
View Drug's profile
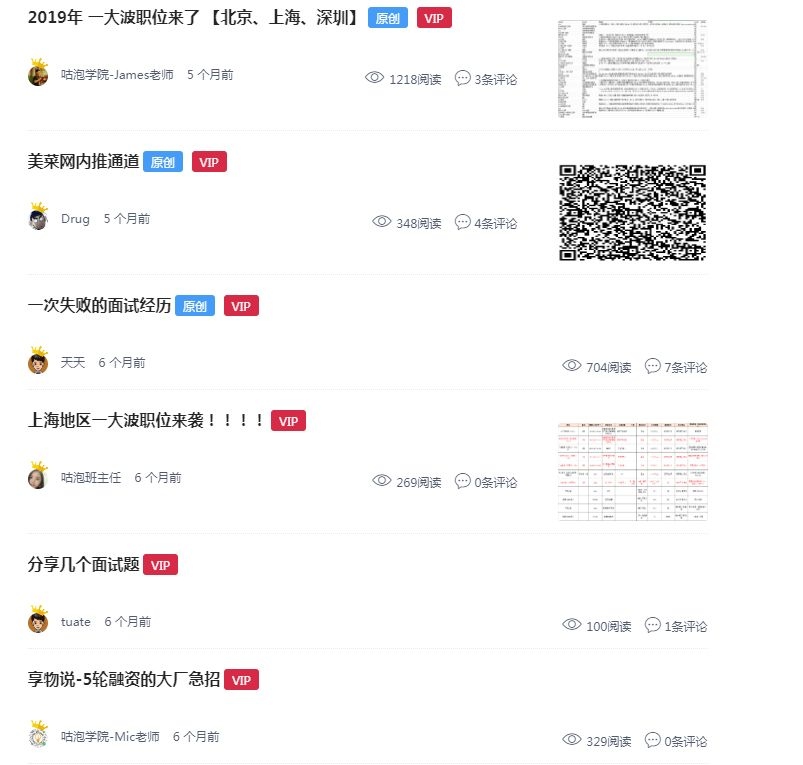pos(75,219)
